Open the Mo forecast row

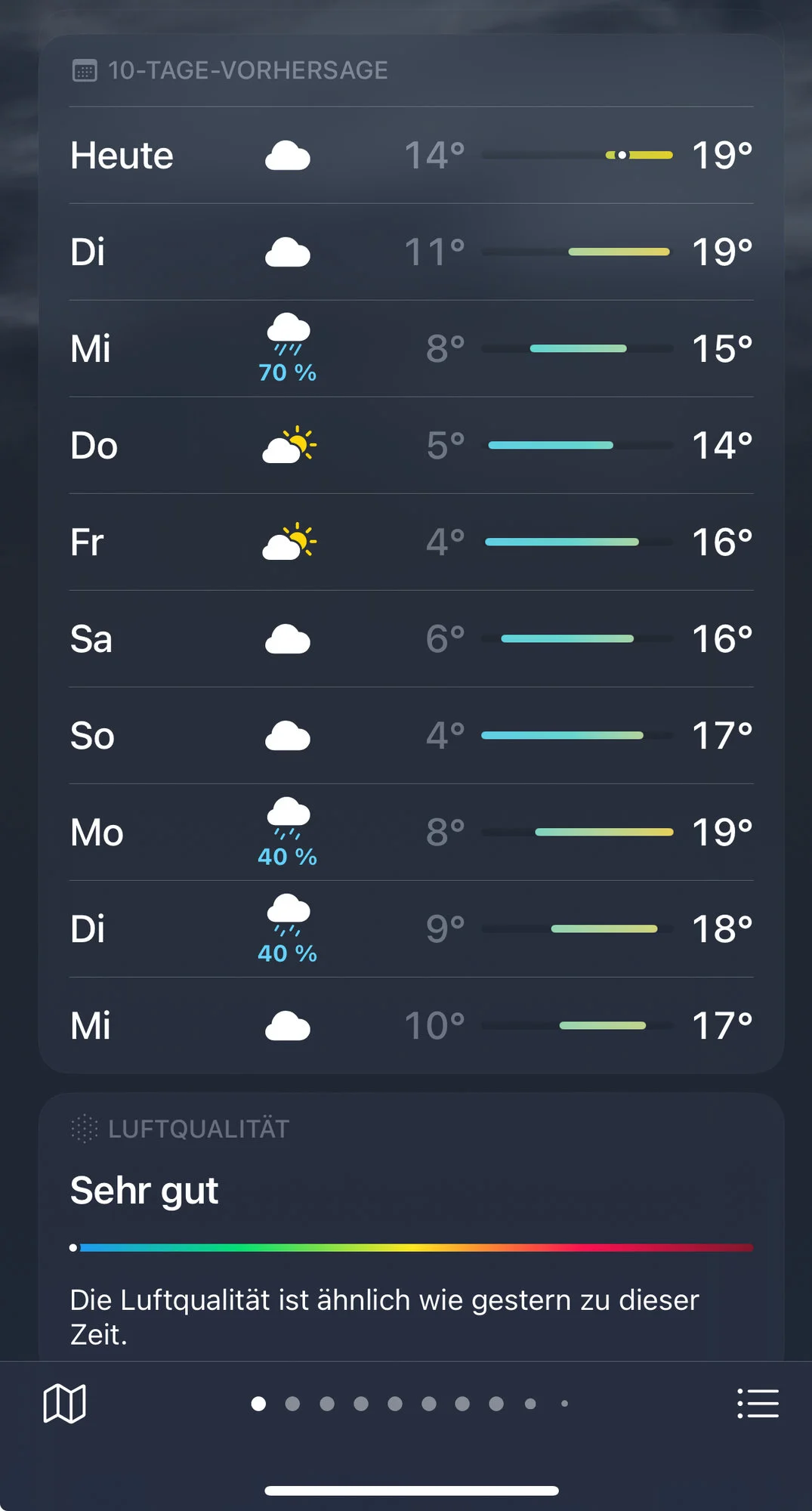click(x=411, y=833)
